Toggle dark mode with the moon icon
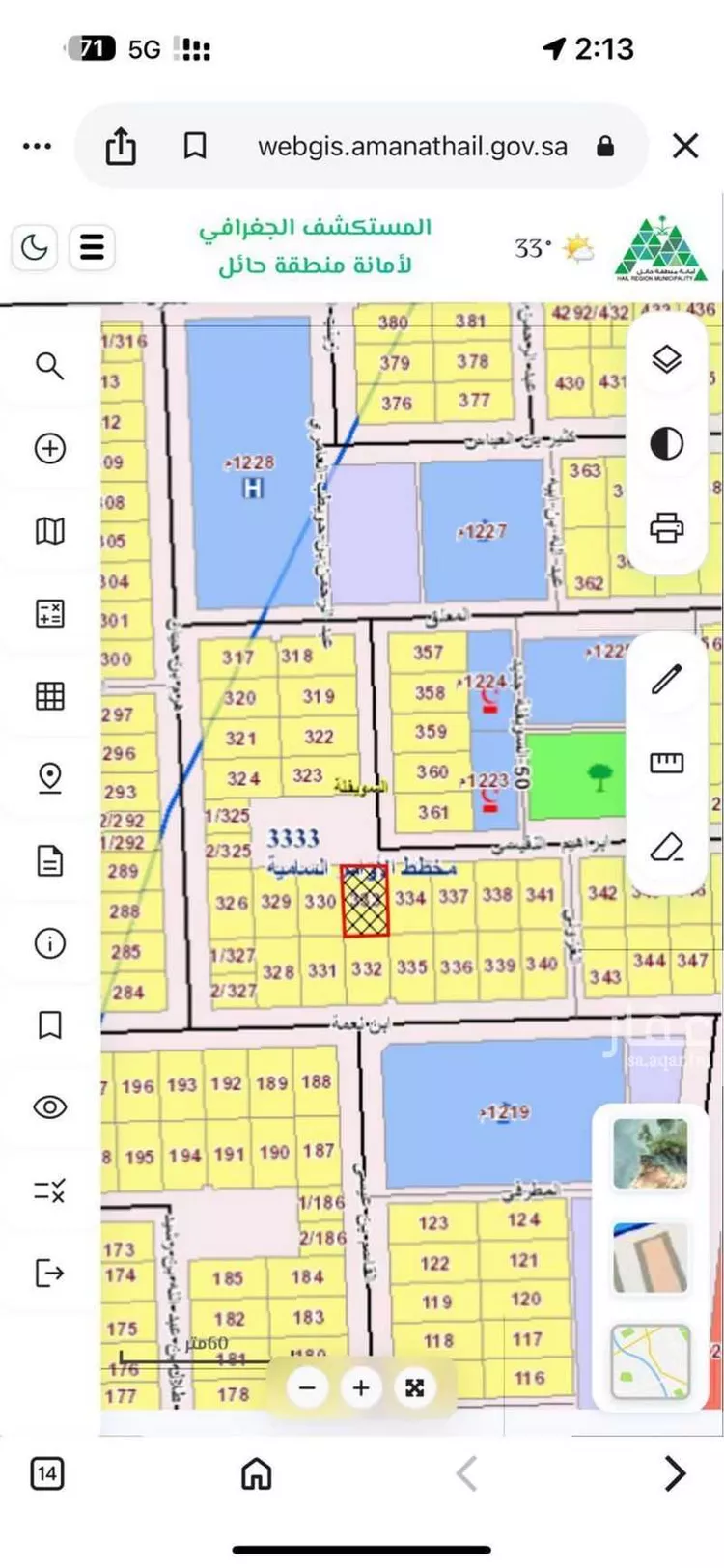This screenshot has height=1568, width=724. (x=35, y=247)
